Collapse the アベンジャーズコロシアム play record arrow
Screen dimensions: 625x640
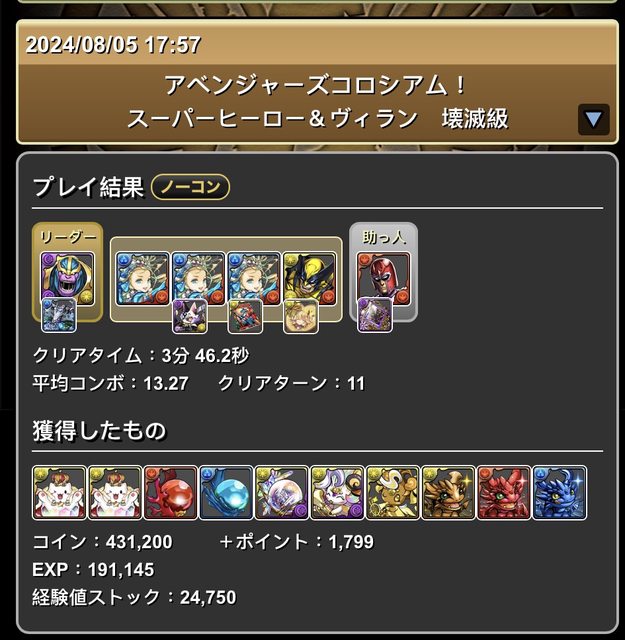pyautogui.click(x=593, y=120)
